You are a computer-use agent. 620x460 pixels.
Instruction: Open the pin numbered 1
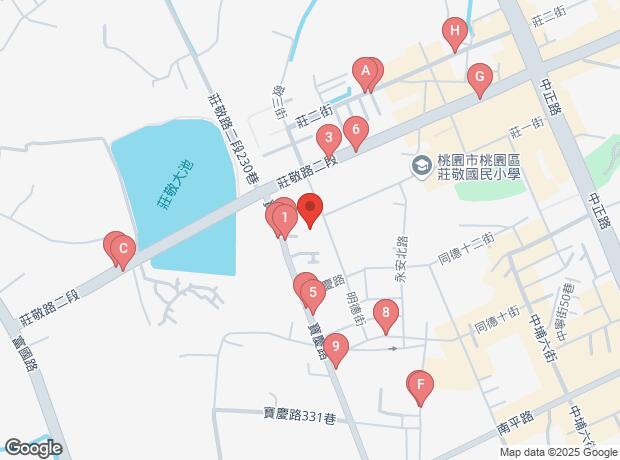284,215
